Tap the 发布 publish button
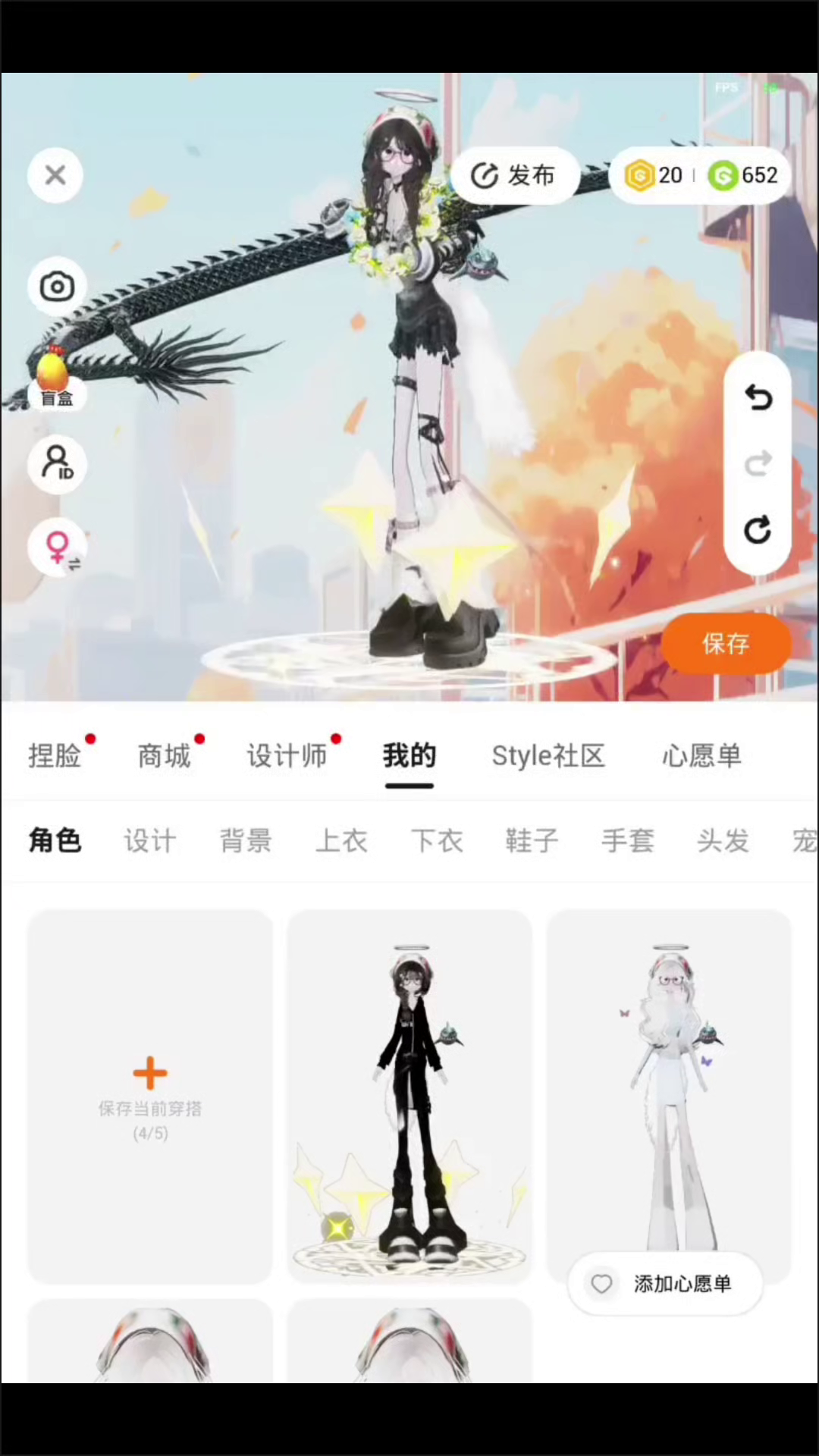The image size is (819, 1456). [515, 176]
